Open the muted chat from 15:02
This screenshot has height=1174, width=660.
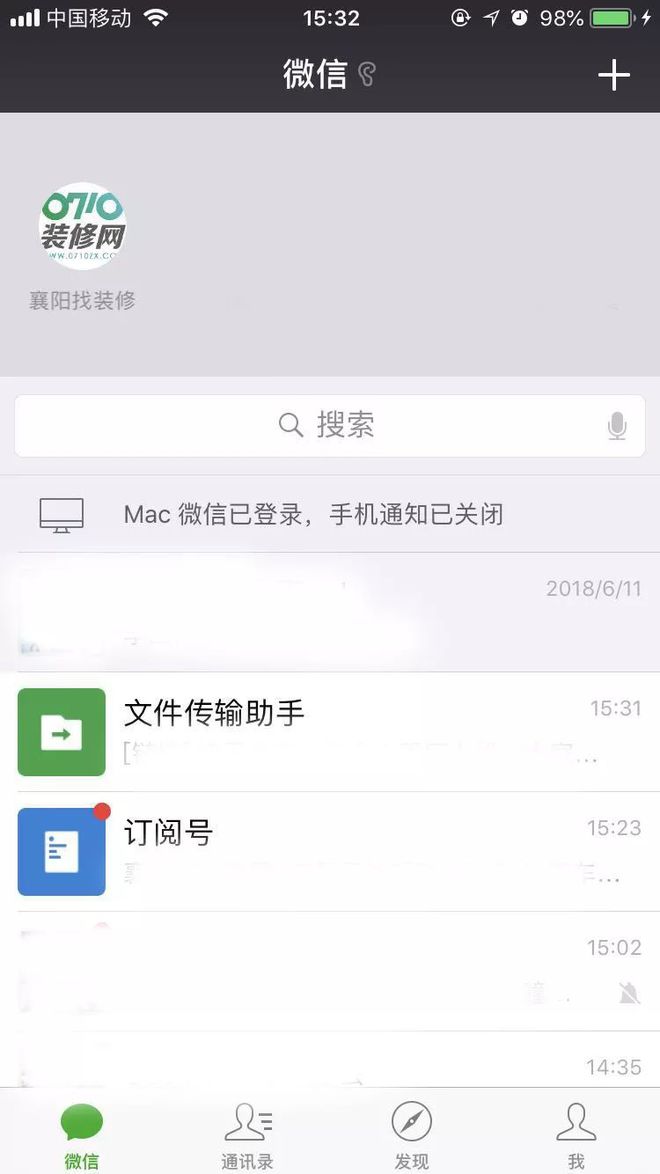[x=330, y=971]
